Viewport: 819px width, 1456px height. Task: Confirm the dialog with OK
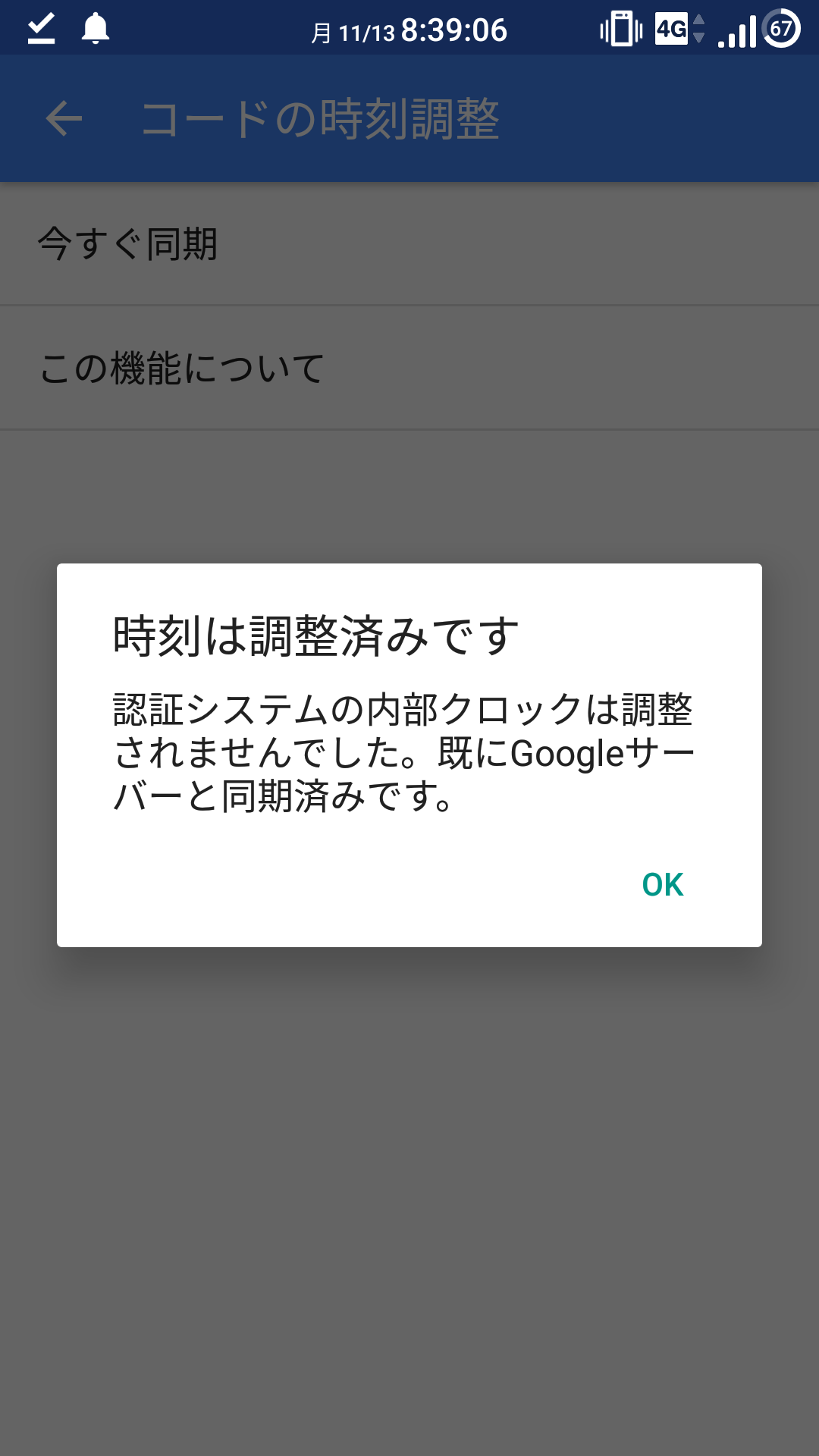pyautogui.click(x=663, y=884)
